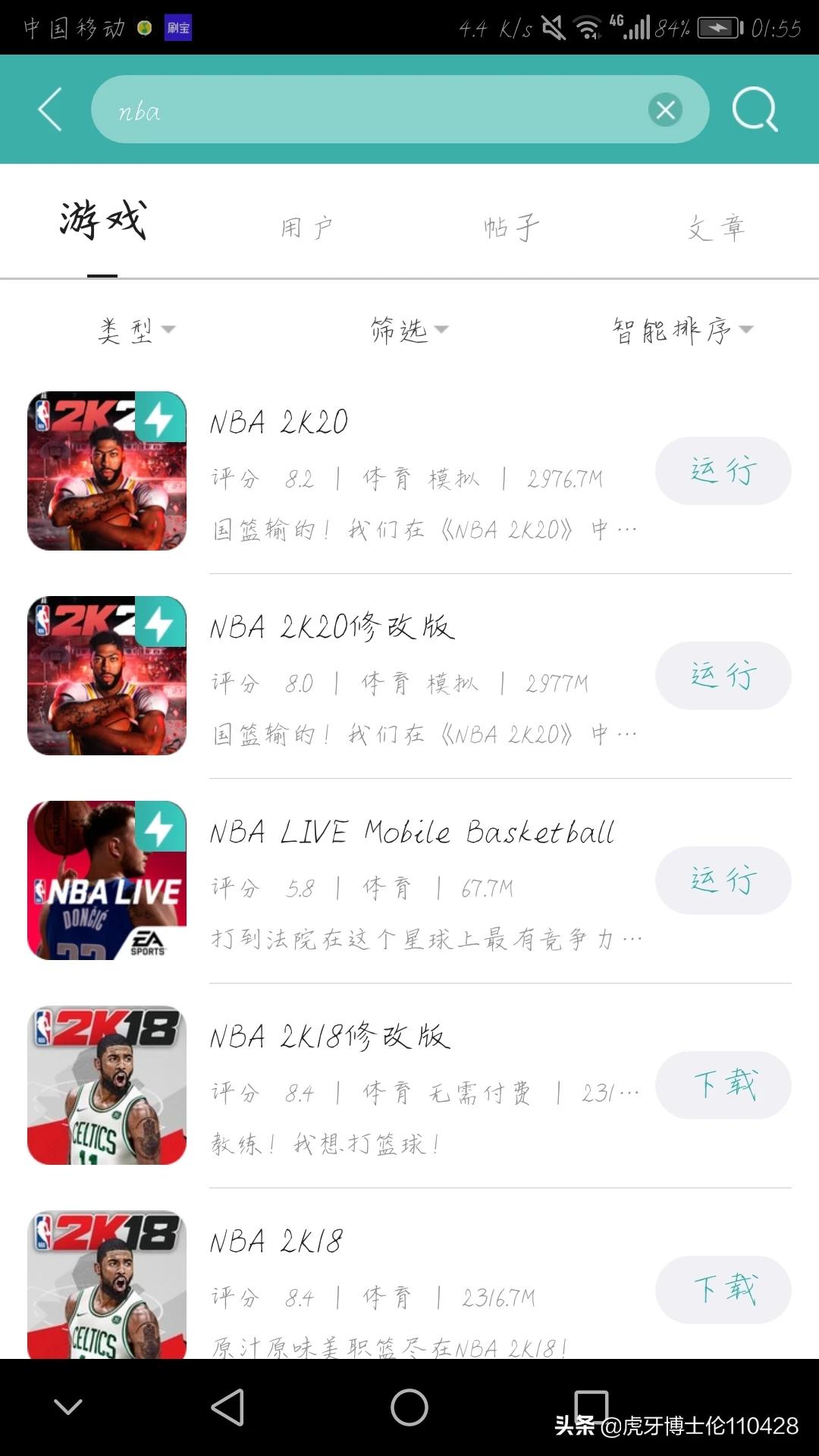Run NBA 2K20 with 运行 button
The image size is (819, 1456).
[723, 471]
